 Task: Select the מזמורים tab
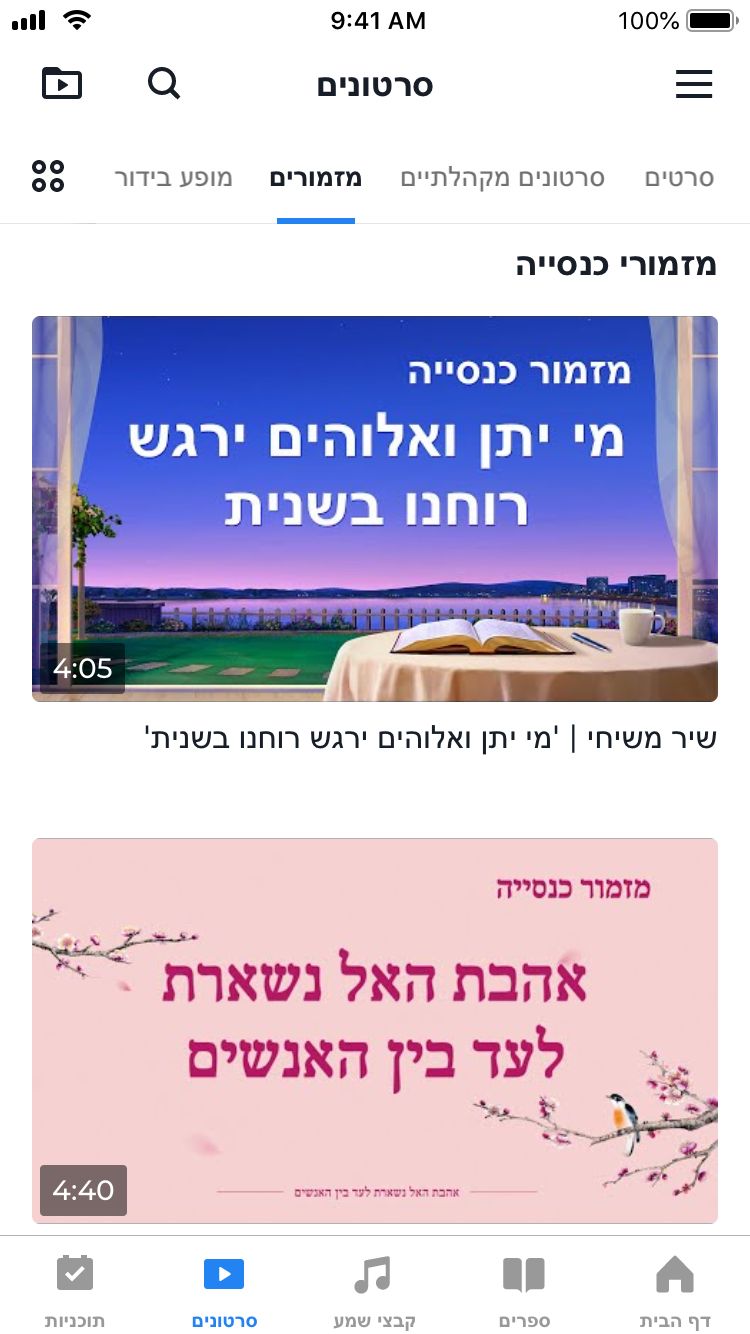click(316, 179)
